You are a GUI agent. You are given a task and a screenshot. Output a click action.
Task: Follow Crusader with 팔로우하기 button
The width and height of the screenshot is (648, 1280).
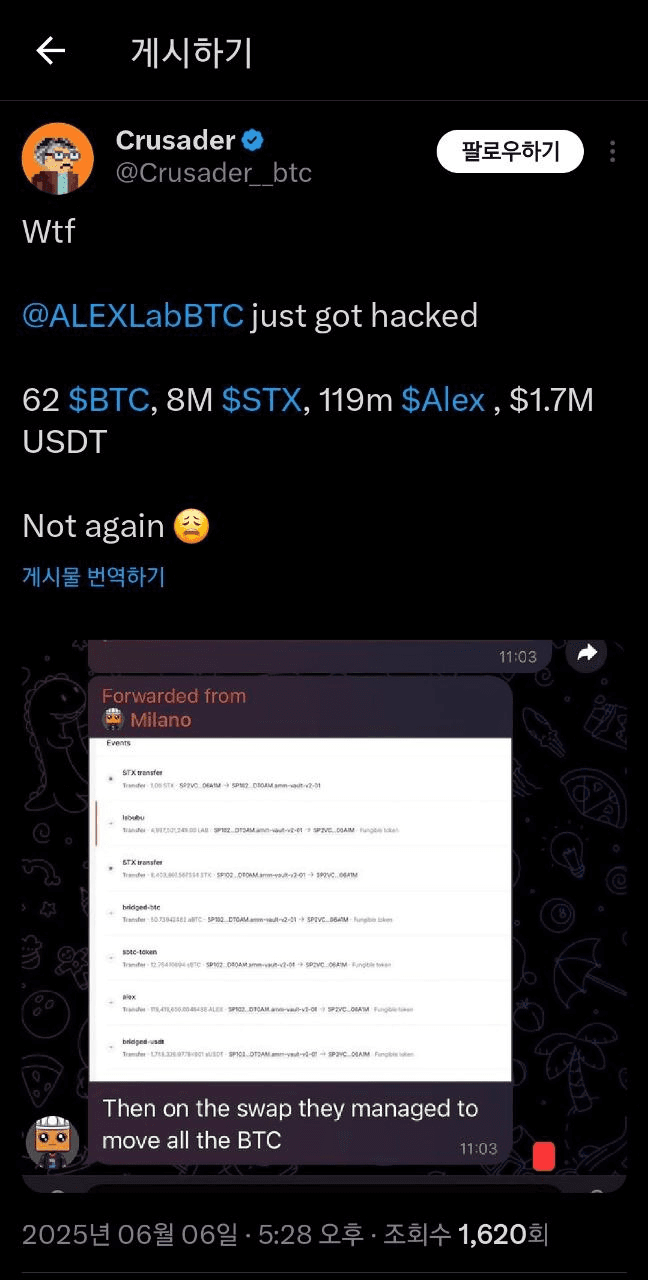510,152
